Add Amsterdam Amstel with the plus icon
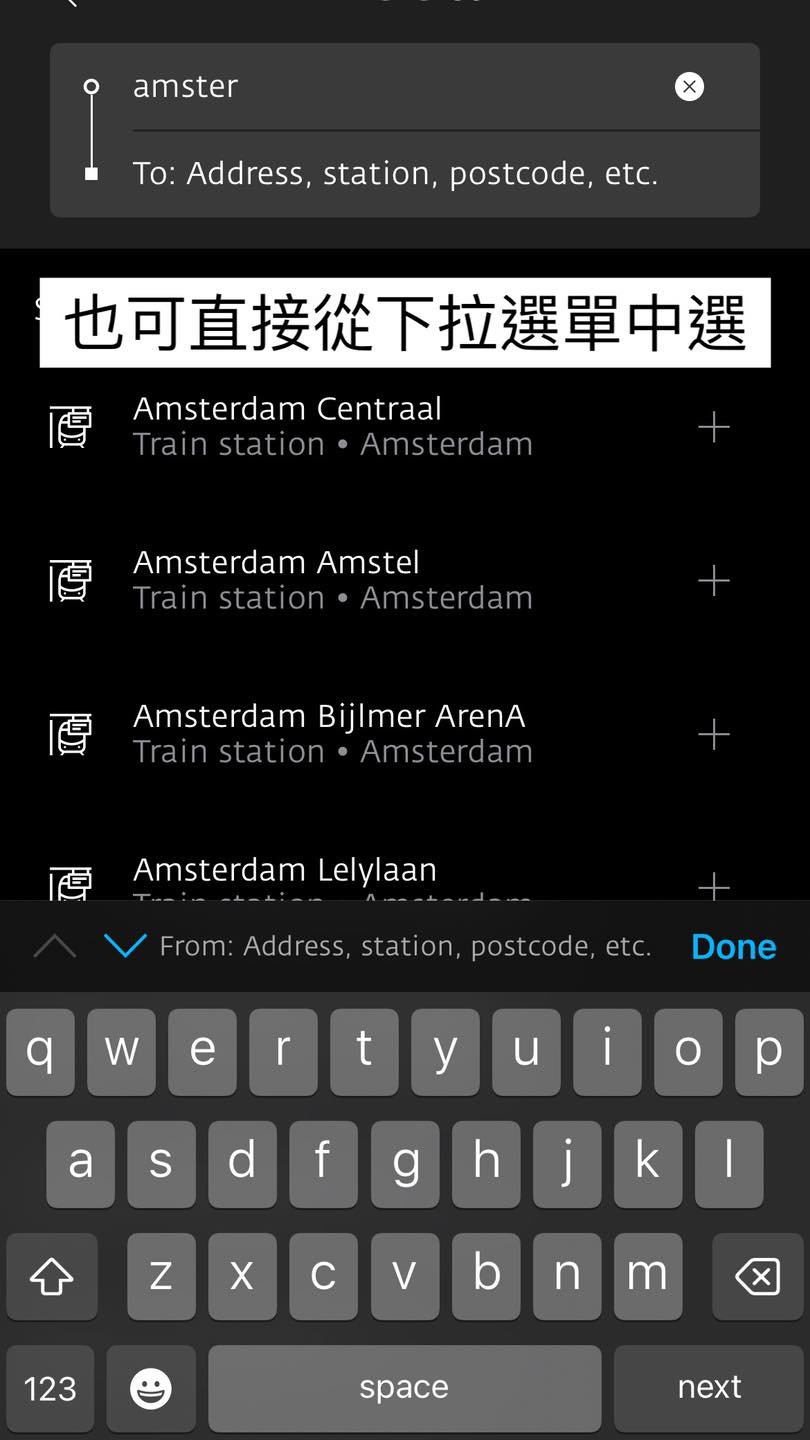The width and height of the screenshot is (810, 1440). coord(713,581)
